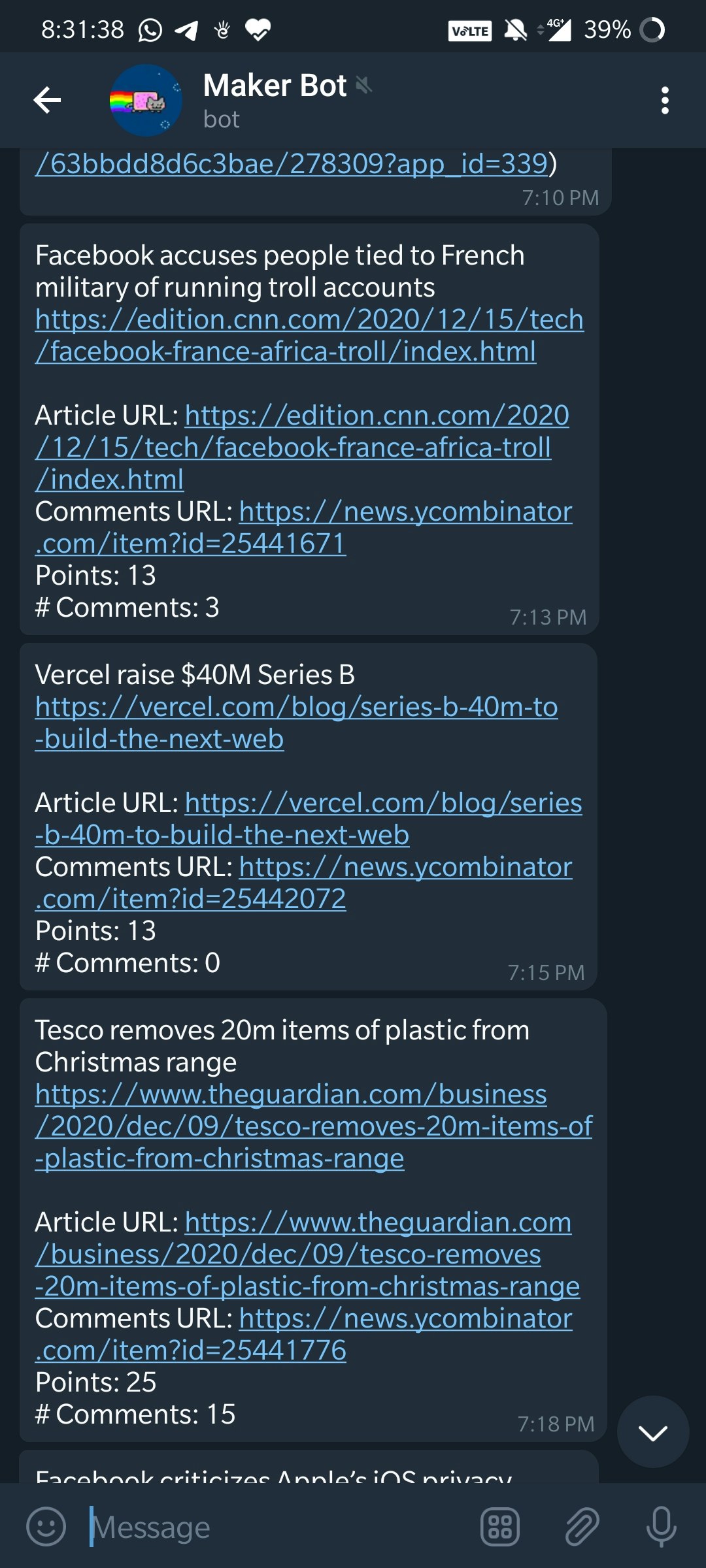Open Hacker News comments item 25441776

pos(405,1319)
